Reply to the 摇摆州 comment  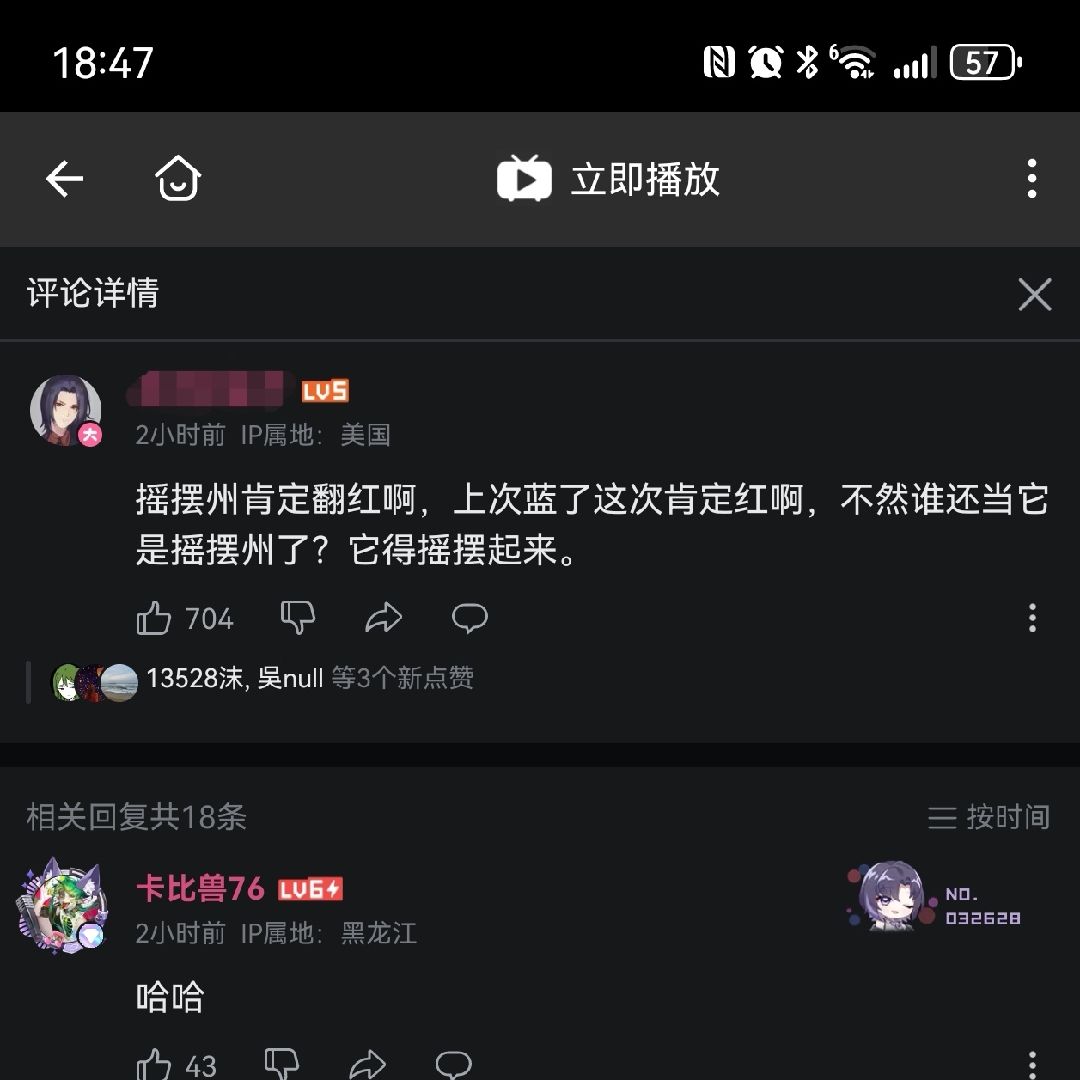pyautogui.click(x=469, y=619)
